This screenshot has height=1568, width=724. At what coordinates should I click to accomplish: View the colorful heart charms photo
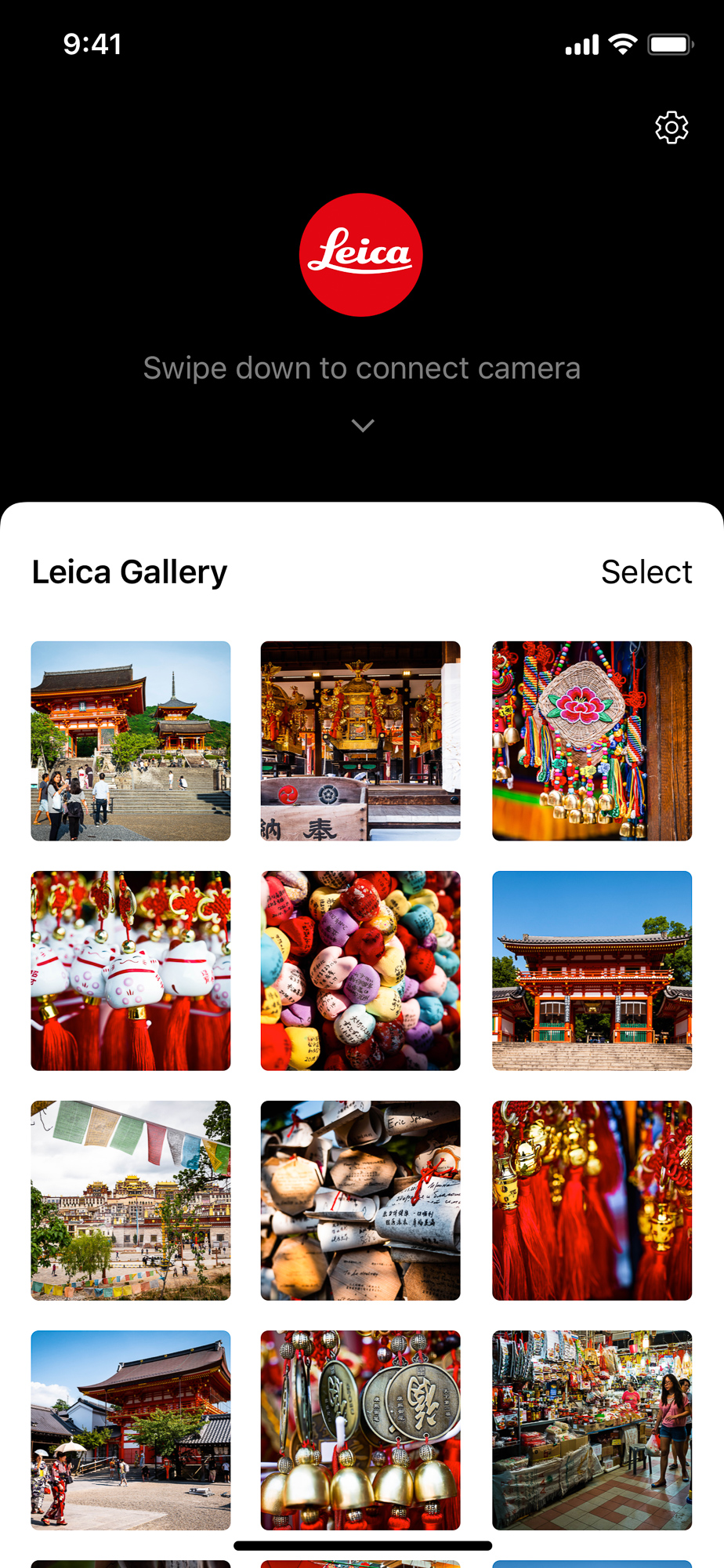(360, 971)
